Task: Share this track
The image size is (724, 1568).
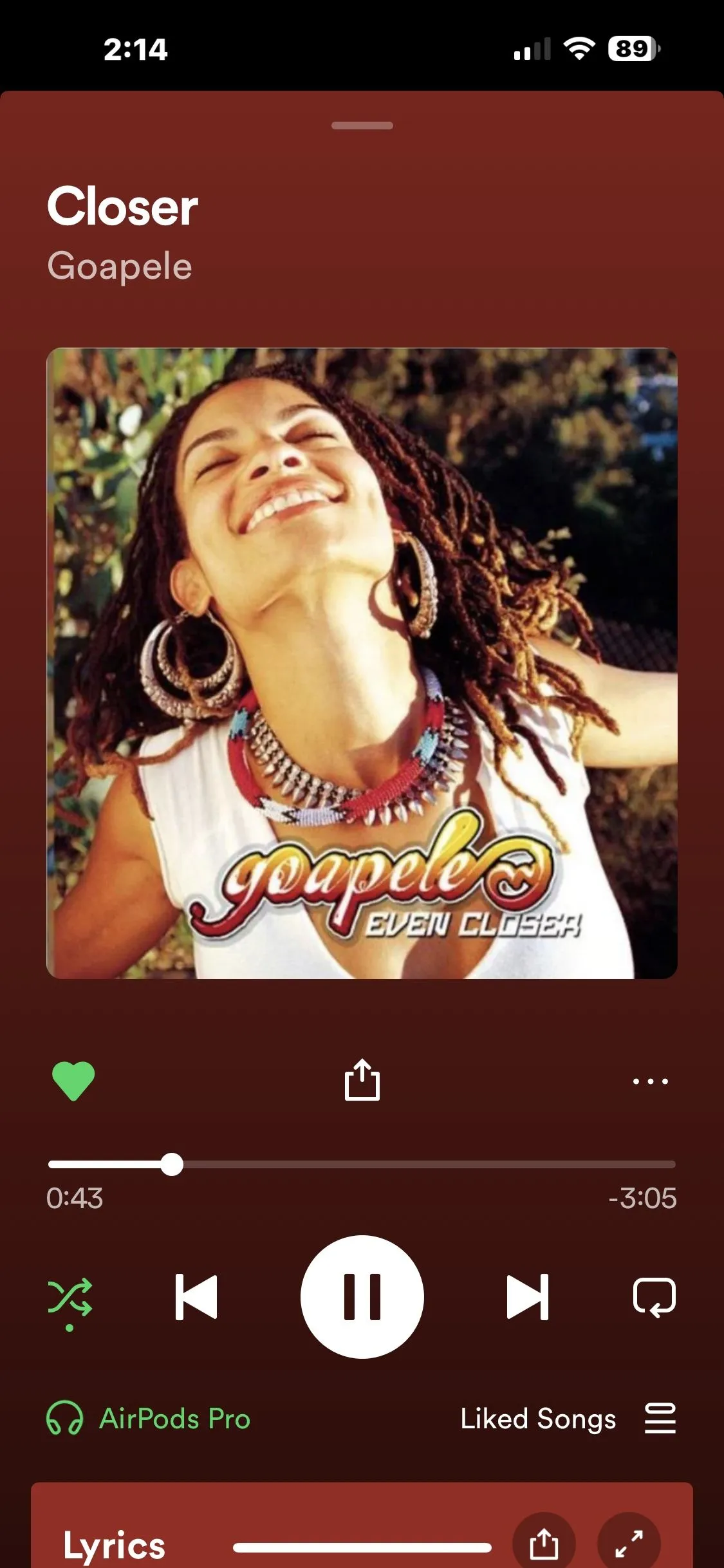Action: pos(362,1079)
